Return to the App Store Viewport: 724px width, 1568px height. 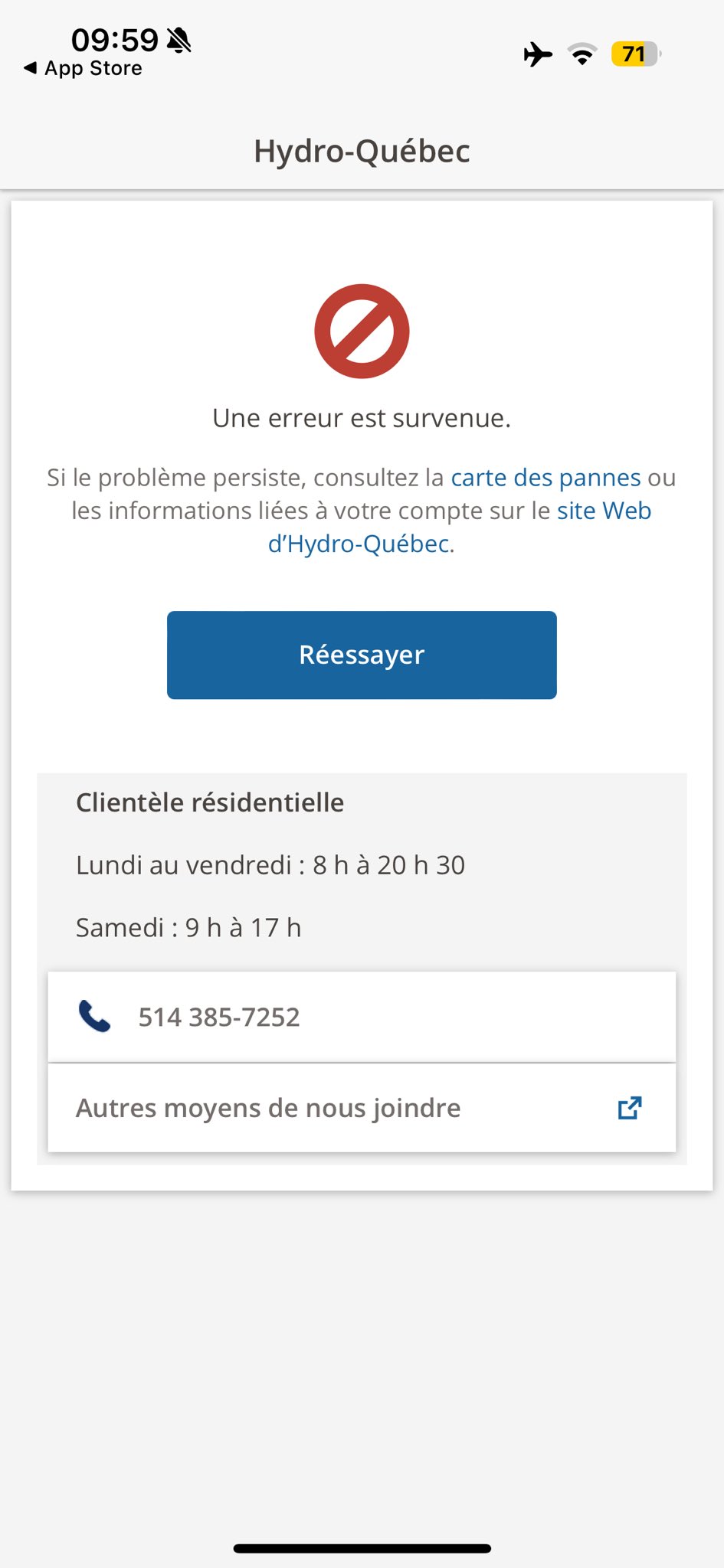point(83,68)
